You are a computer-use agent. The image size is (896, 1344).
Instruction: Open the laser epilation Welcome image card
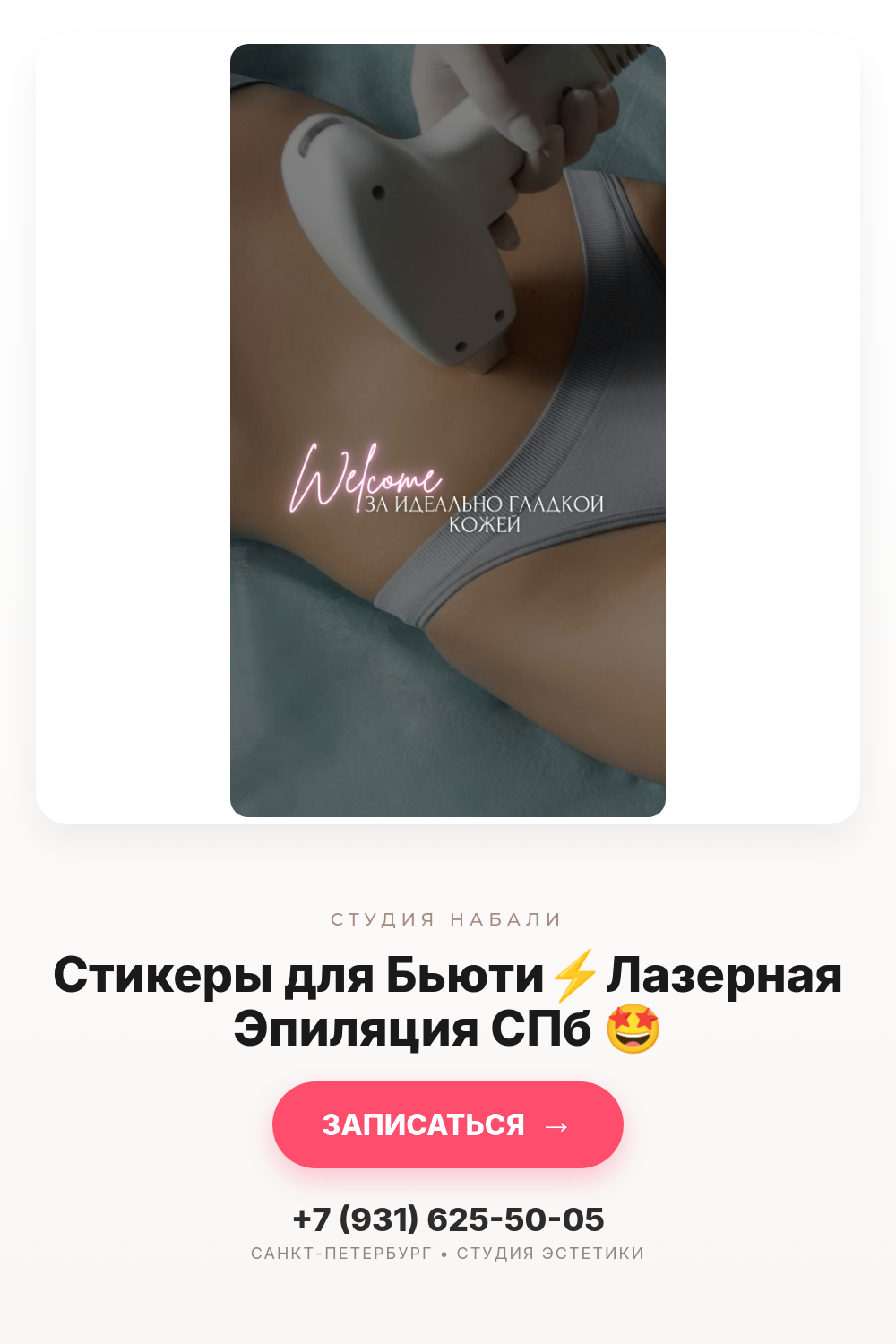[448, 430]
